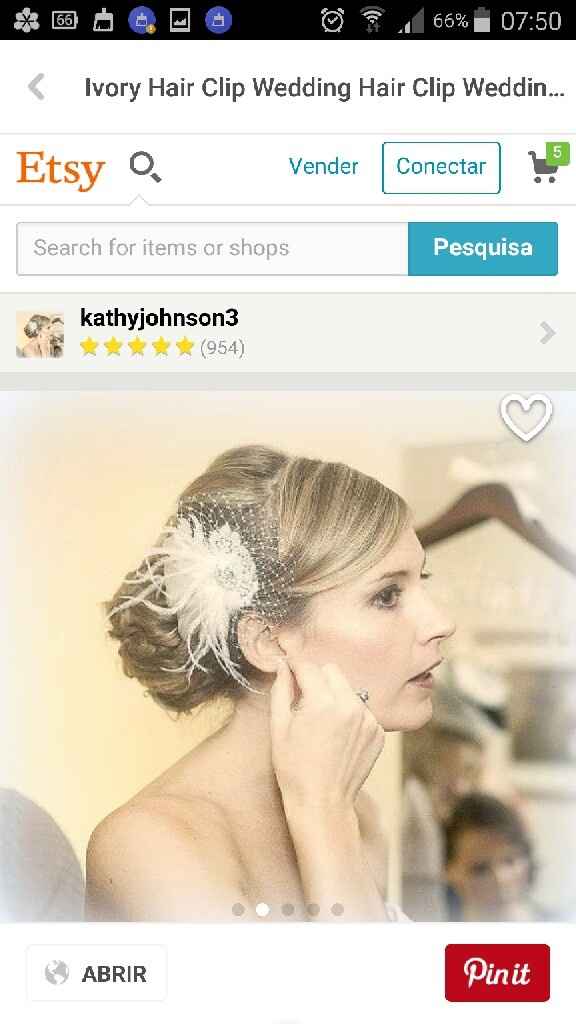Open the Etsy home logo
This screenshot has height=1024, width=576.
61,170
